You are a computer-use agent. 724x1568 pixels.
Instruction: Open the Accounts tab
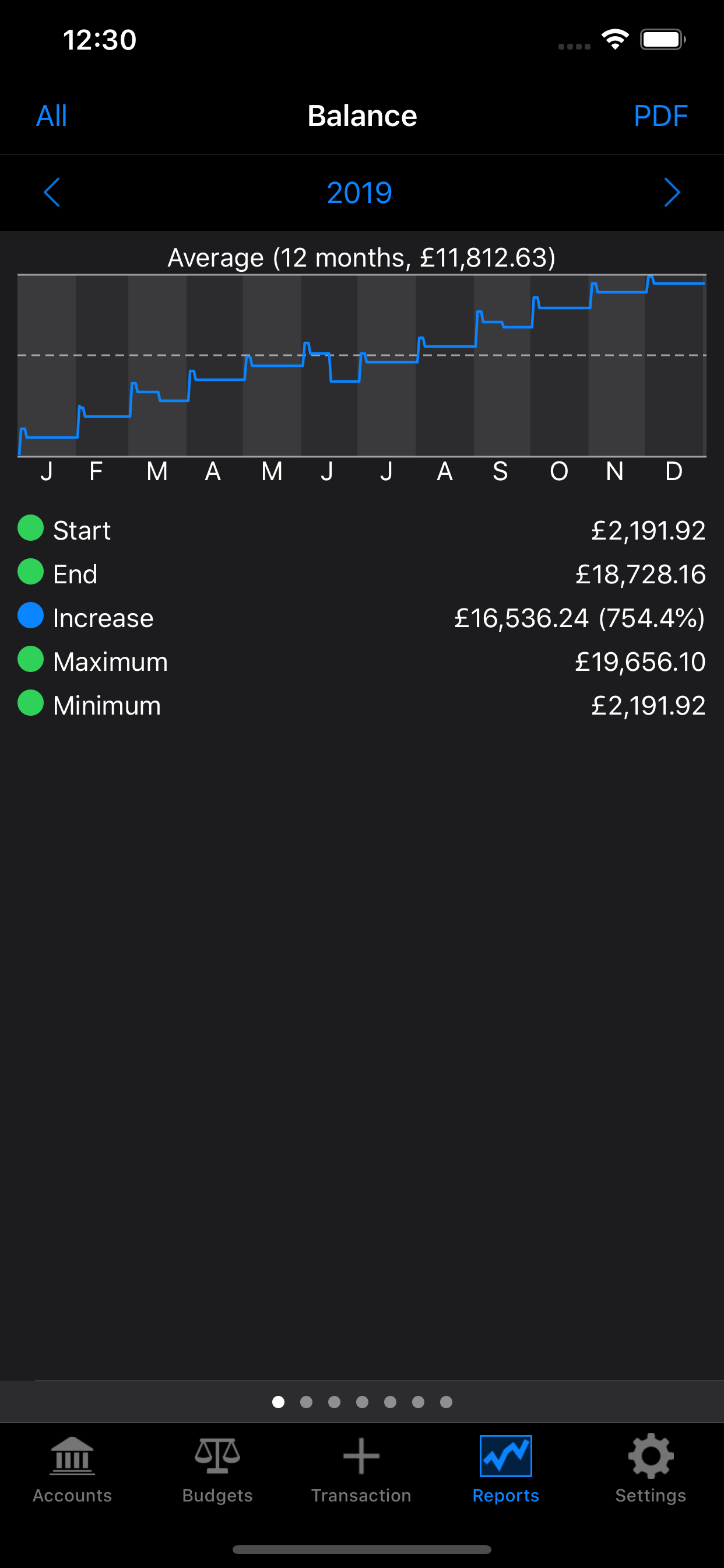click(72, 1469)
